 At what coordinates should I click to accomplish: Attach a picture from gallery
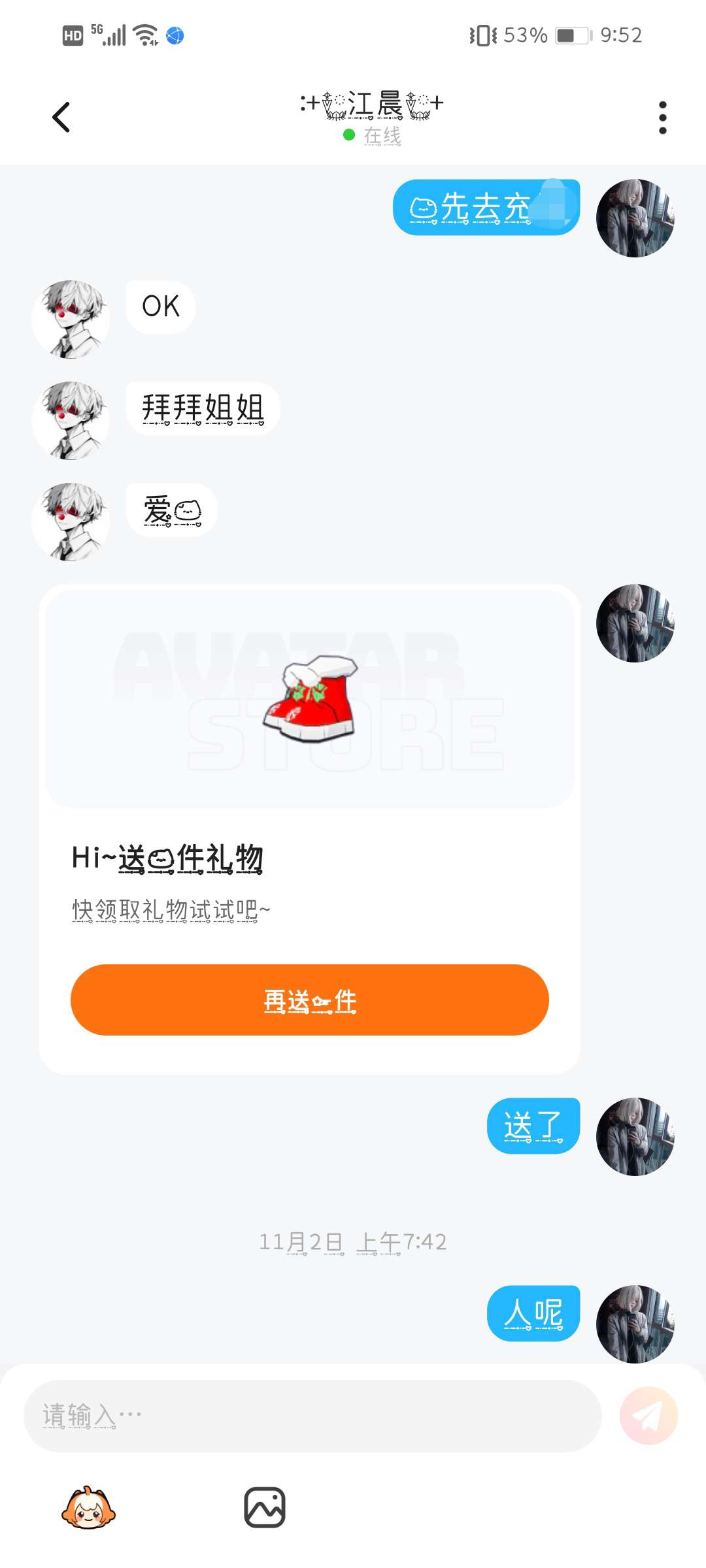(x=265, y=1507)
